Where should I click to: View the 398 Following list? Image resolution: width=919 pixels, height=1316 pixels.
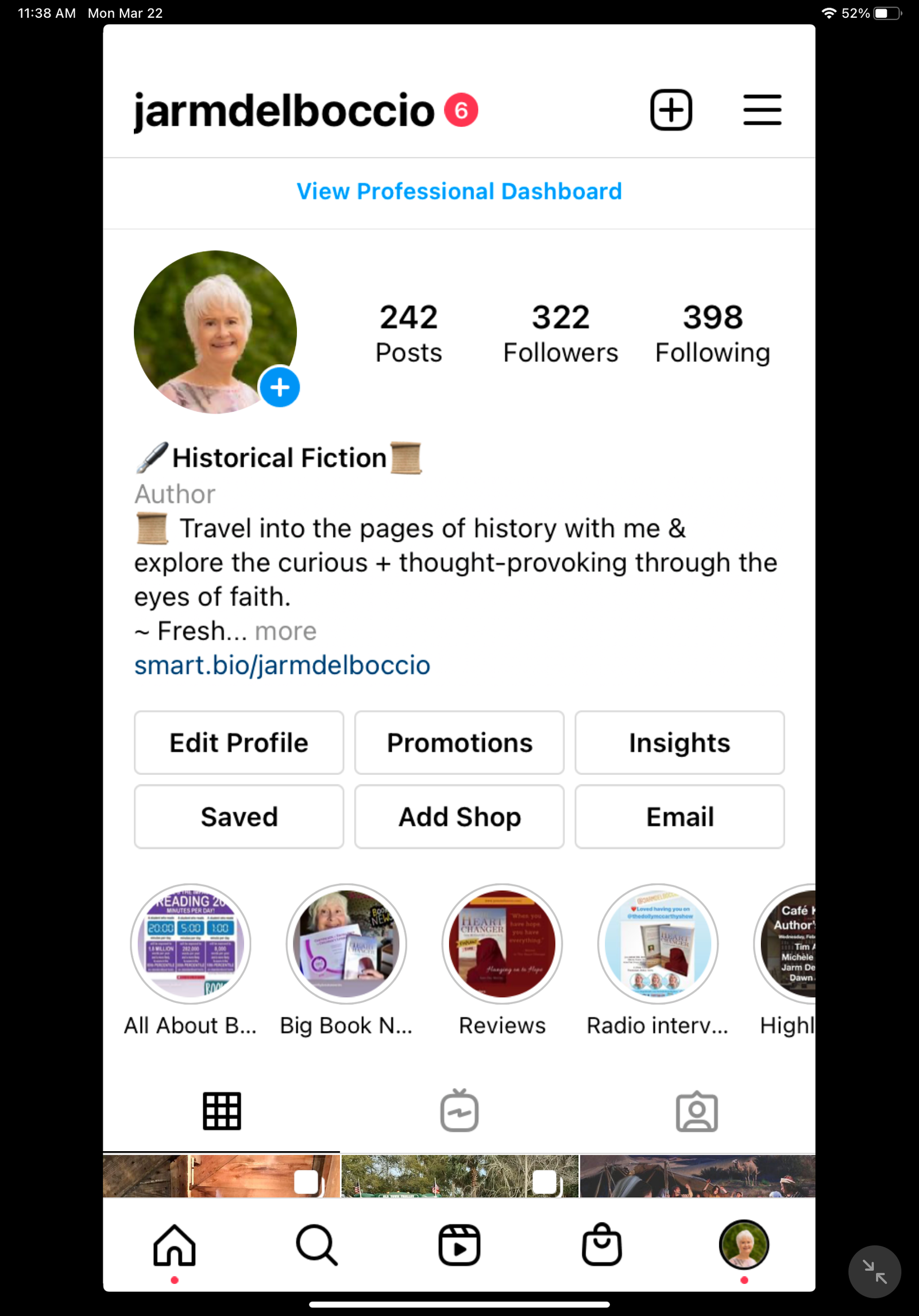coord(712,334)
